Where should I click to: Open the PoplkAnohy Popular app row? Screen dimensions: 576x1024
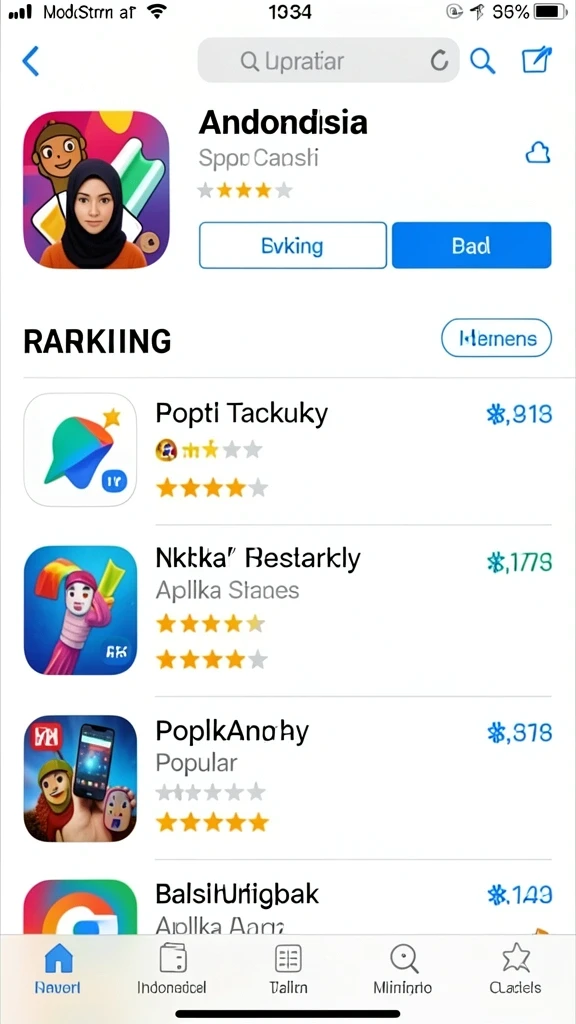[x=287, y=778]
